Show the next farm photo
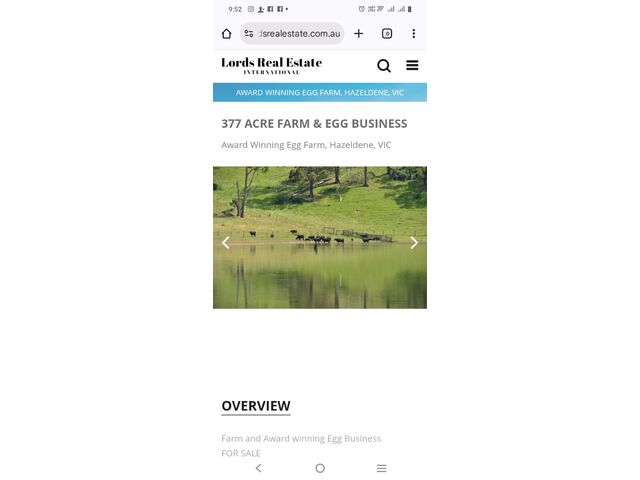640x480 pixels. click(x=414, y=242)
